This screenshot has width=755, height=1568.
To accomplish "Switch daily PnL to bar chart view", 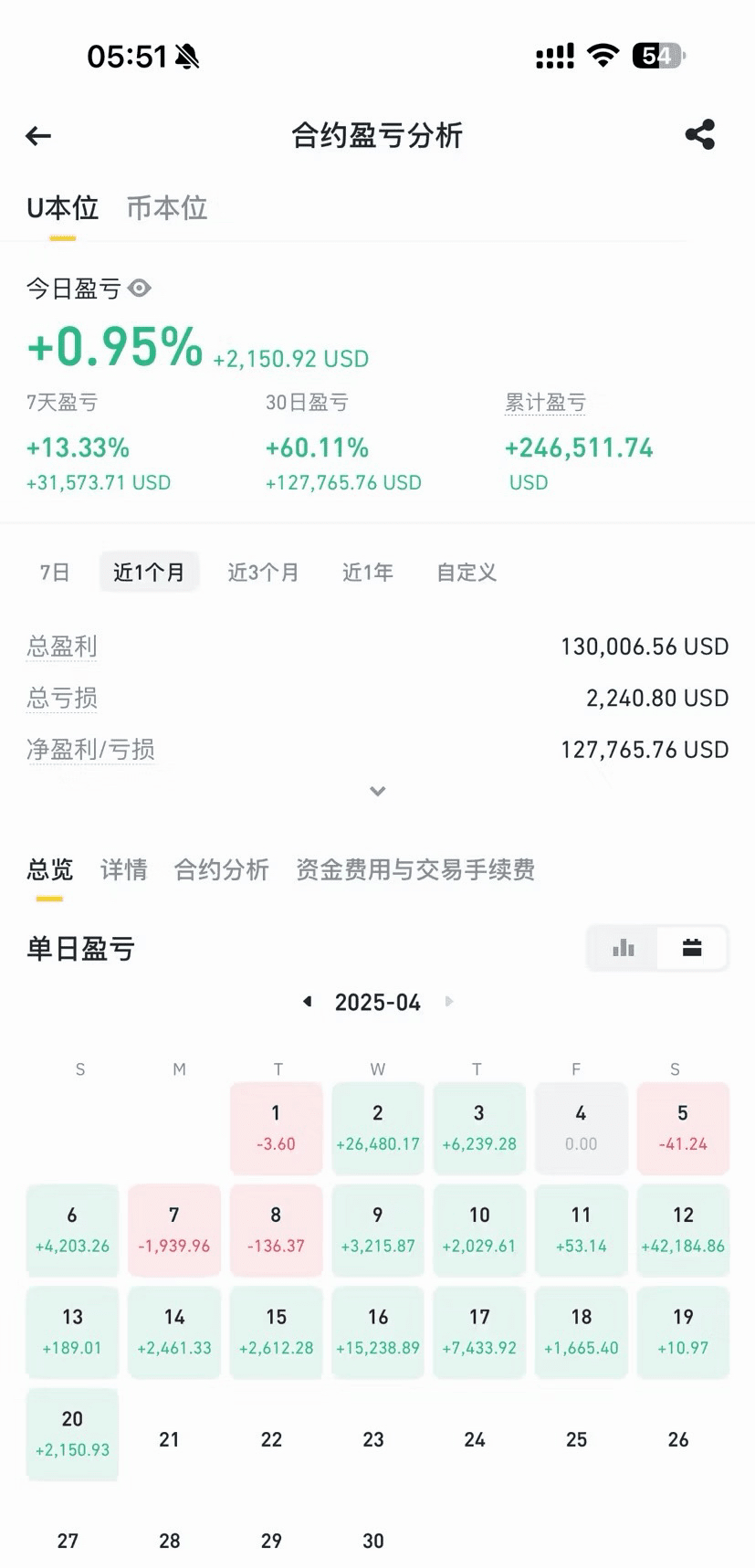I will (624, 948).
